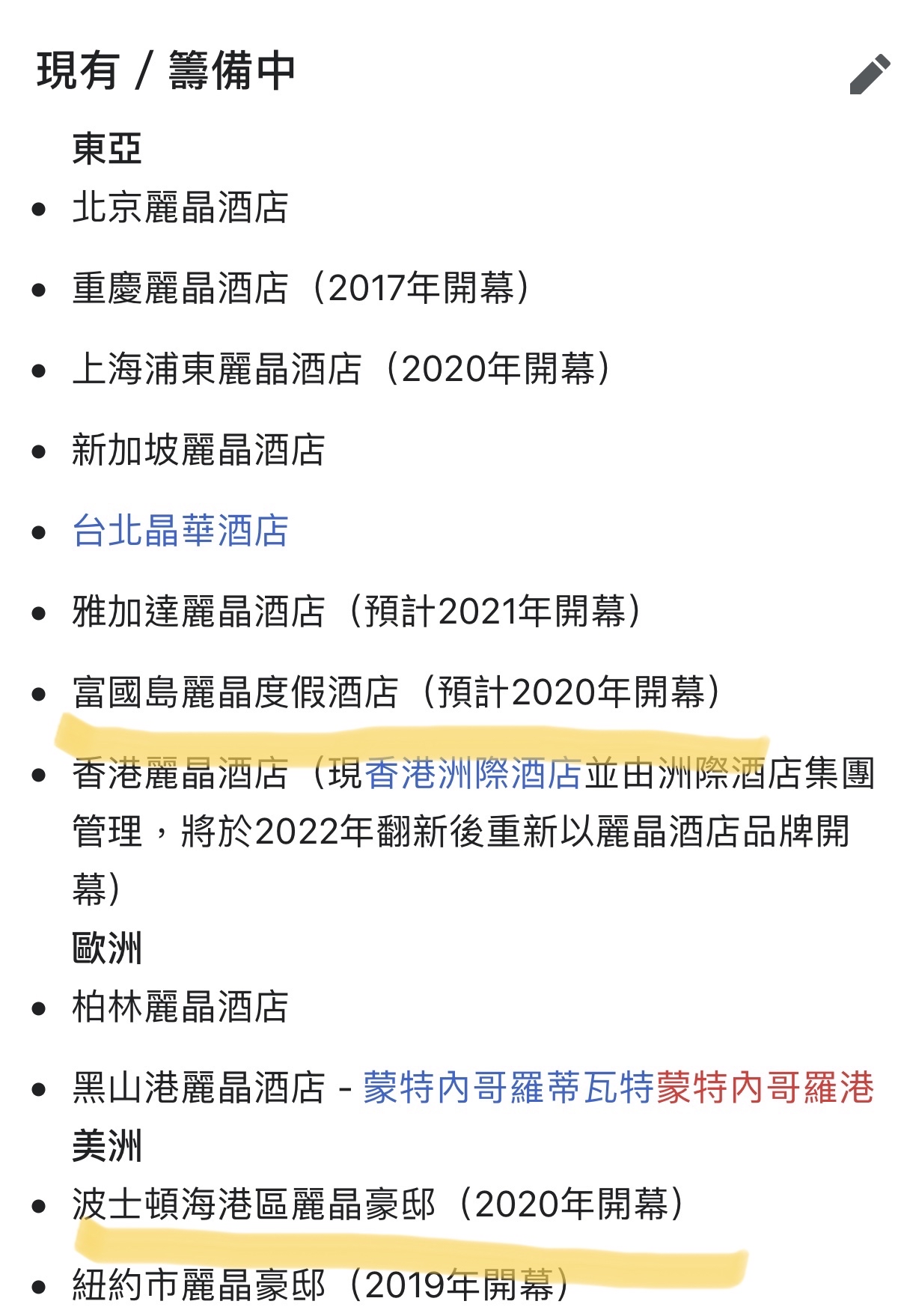
Task: Open the 台北晶華酒店 link
Action: 180,531
